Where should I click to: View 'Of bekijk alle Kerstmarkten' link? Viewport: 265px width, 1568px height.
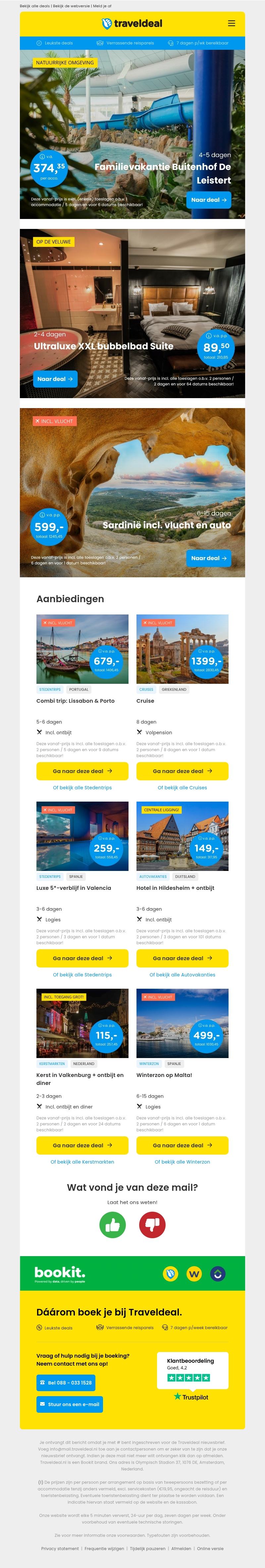[x=82, y=1161]
